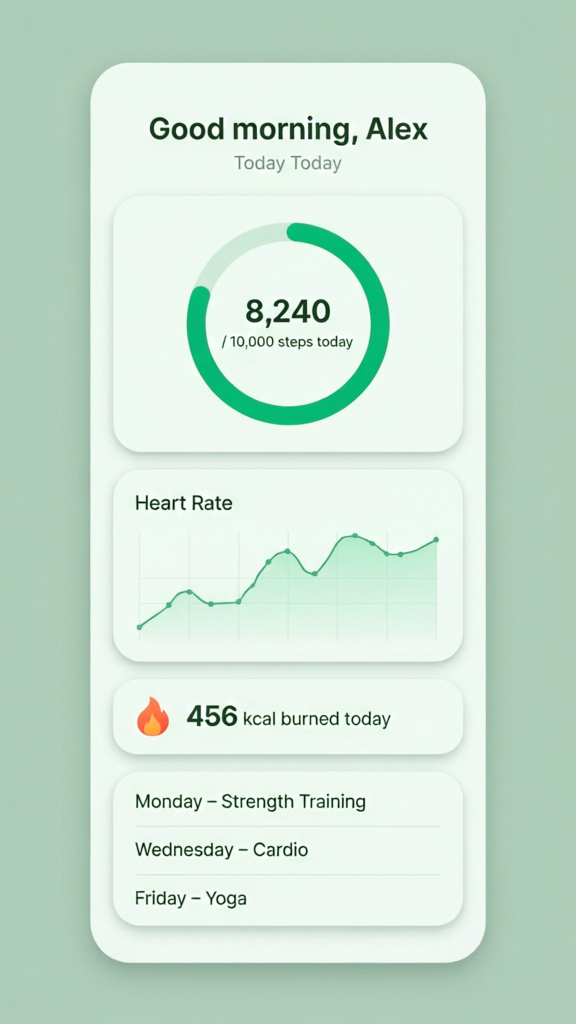576x1024 pixels.
Task: Open Monday – Strength Training workout
Action: click(288, 801)
